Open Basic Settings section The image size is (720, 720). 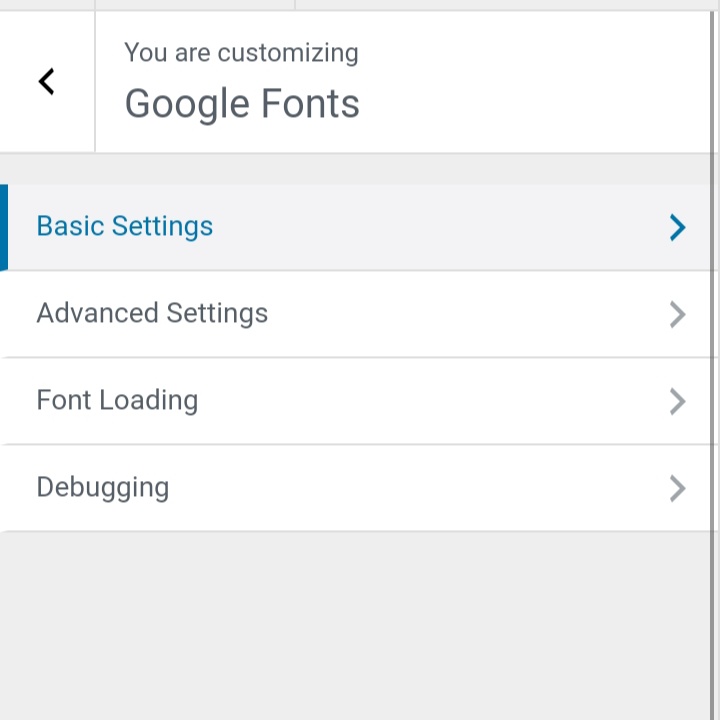pos(125,227)
